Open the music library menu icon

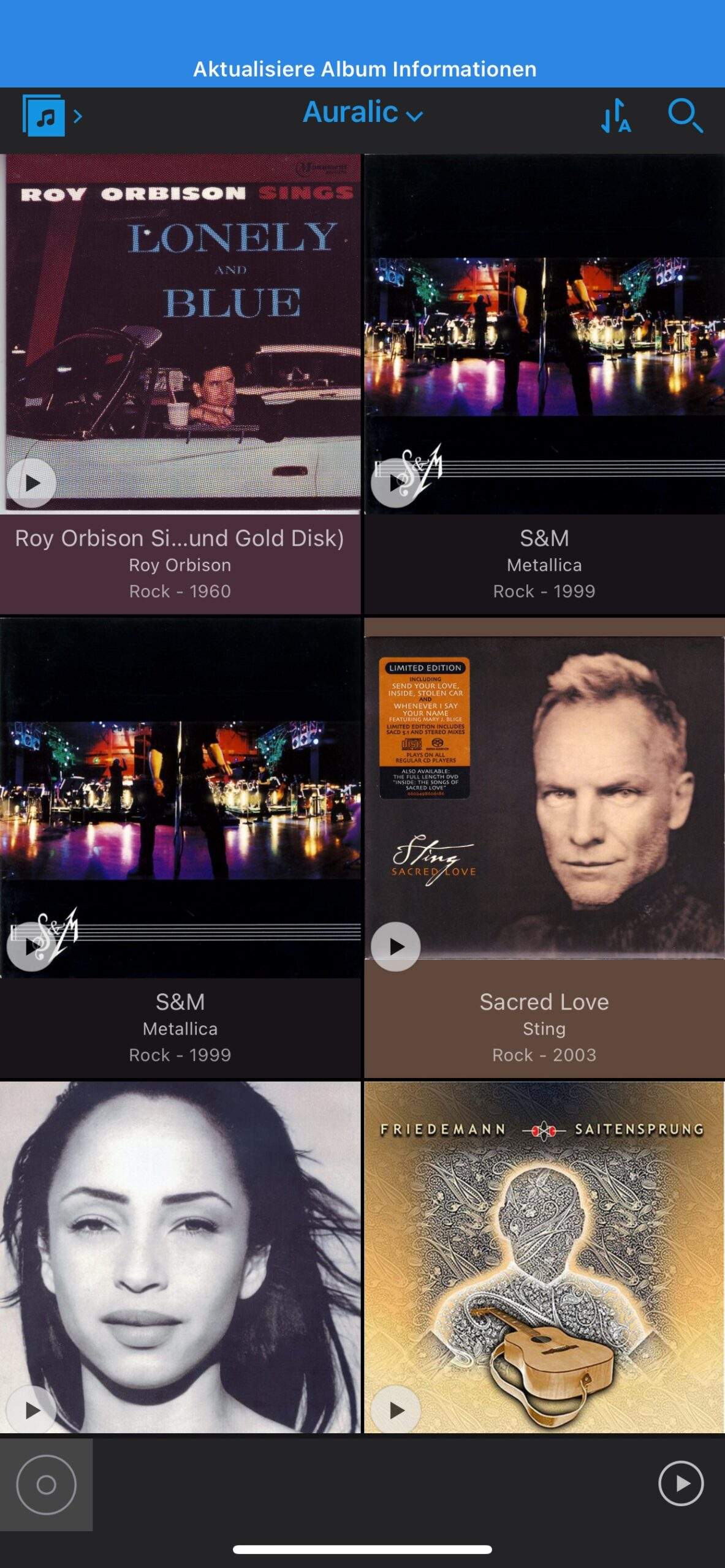pyautogui.click(x=44, y=115)
